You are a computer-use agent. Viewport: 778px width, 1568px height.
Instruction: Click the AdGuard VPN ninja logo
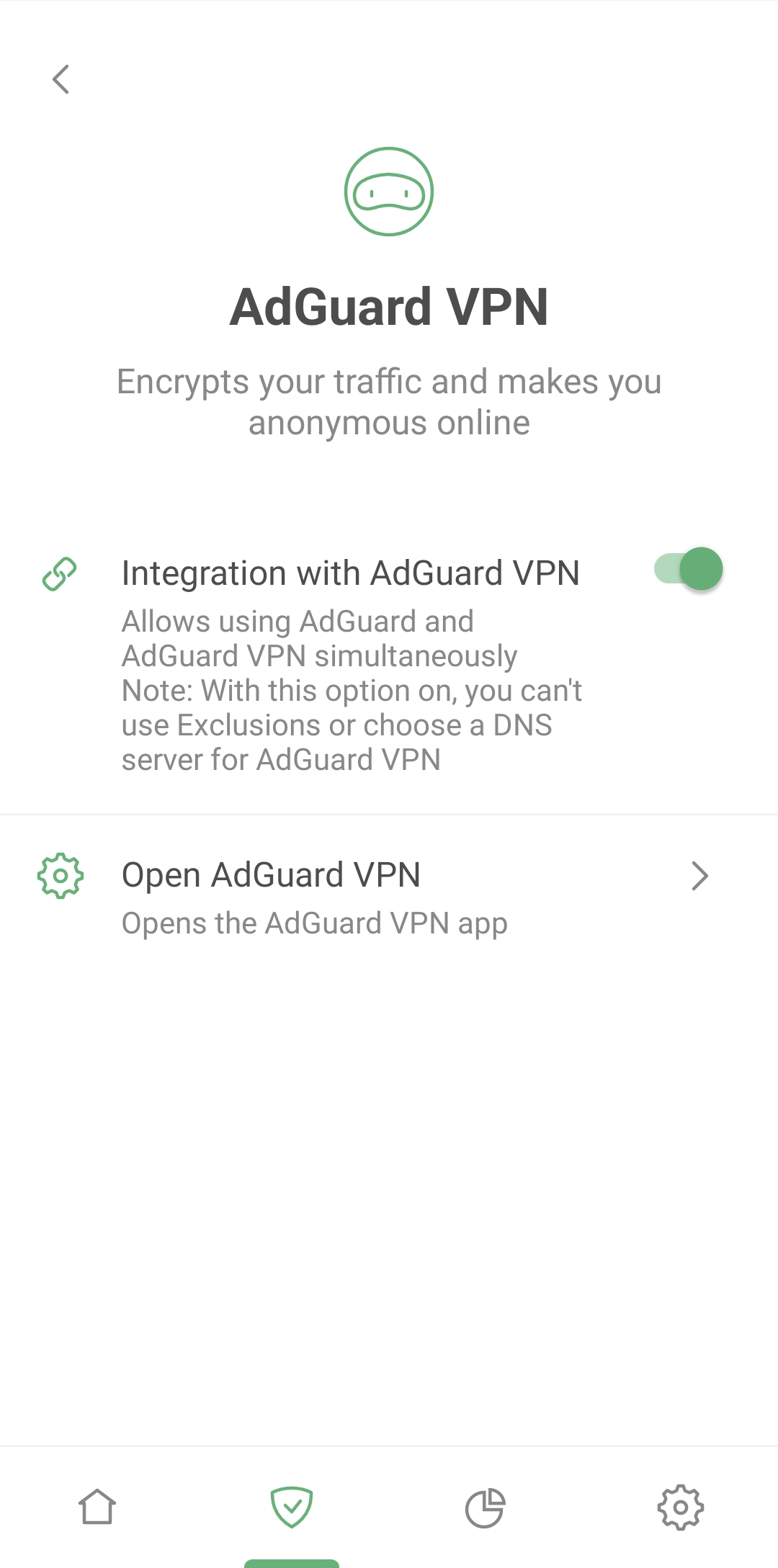pyautogui.click(x=389, y=190)
